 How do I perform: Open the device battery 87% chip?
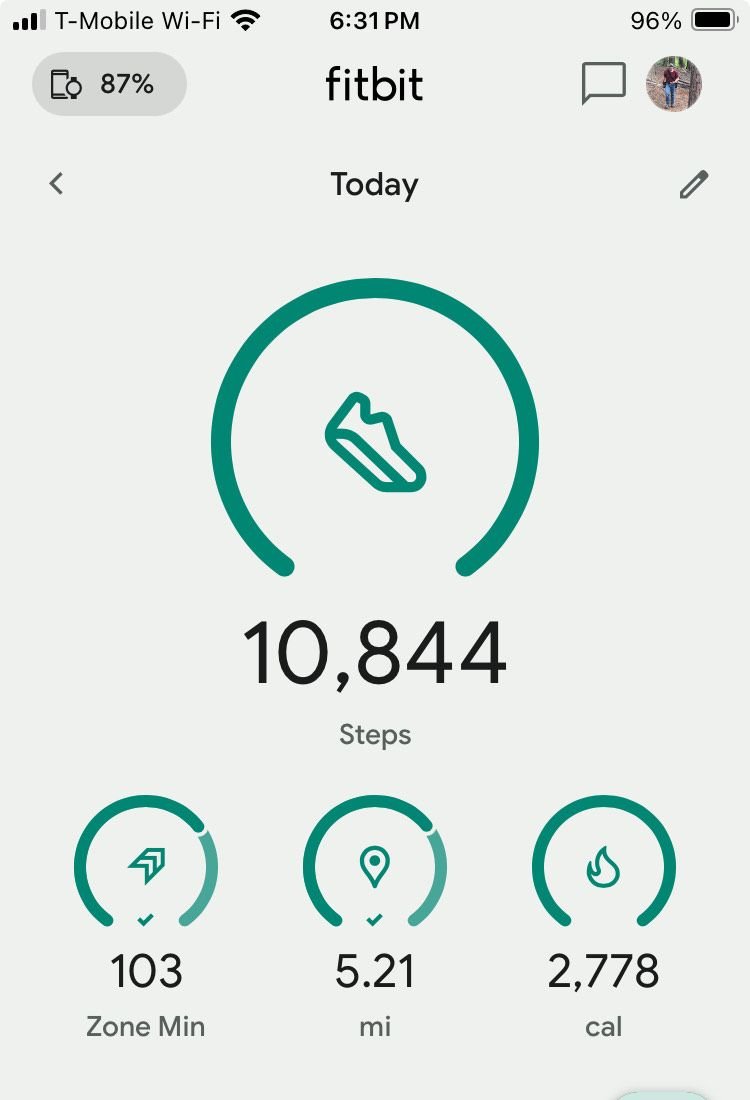click(x=109, y=85)
